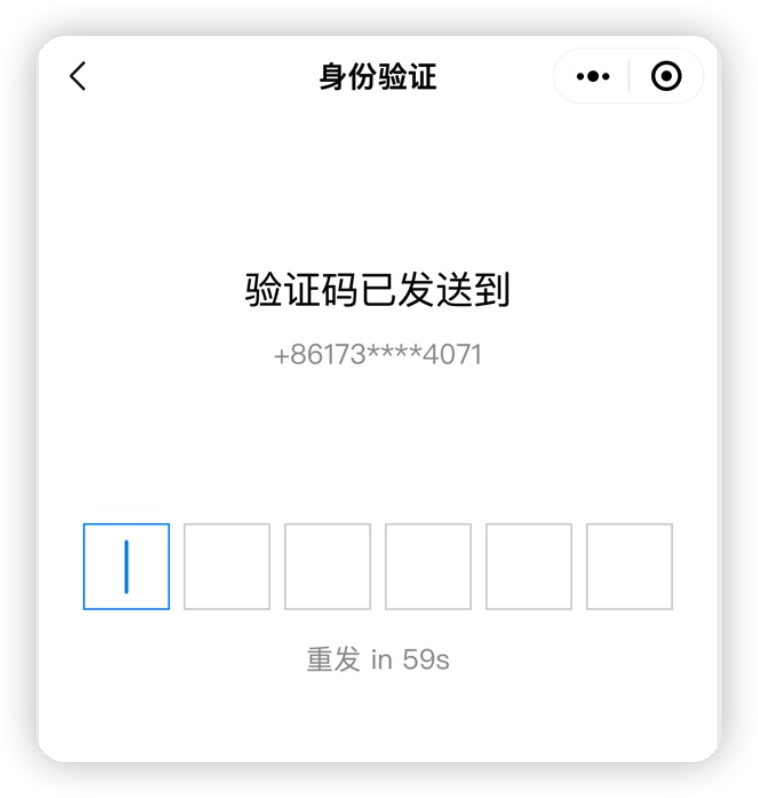
Task: Go back from the 身份验证 page
Action: tap(78, 76)
